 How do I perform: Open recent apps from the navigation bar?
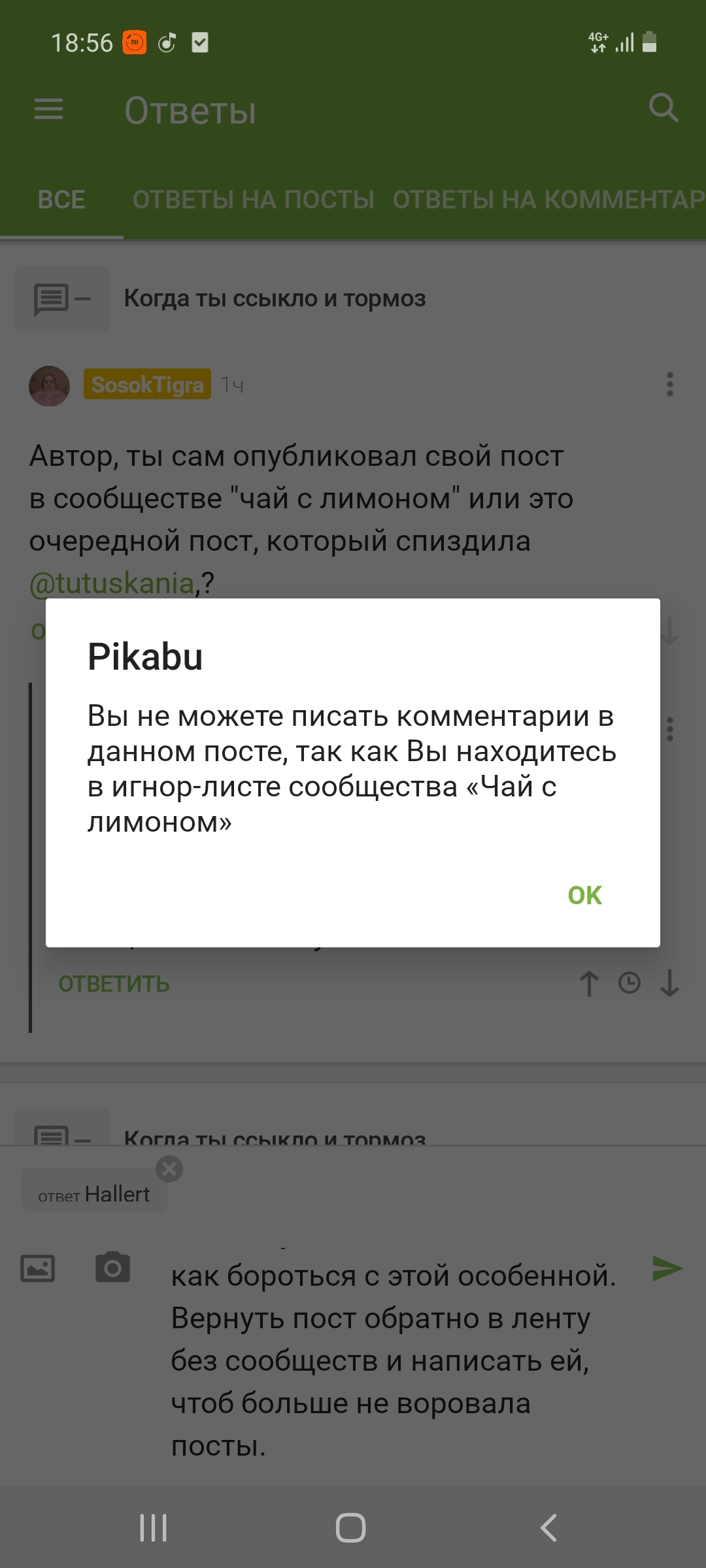pos(154,1527)
